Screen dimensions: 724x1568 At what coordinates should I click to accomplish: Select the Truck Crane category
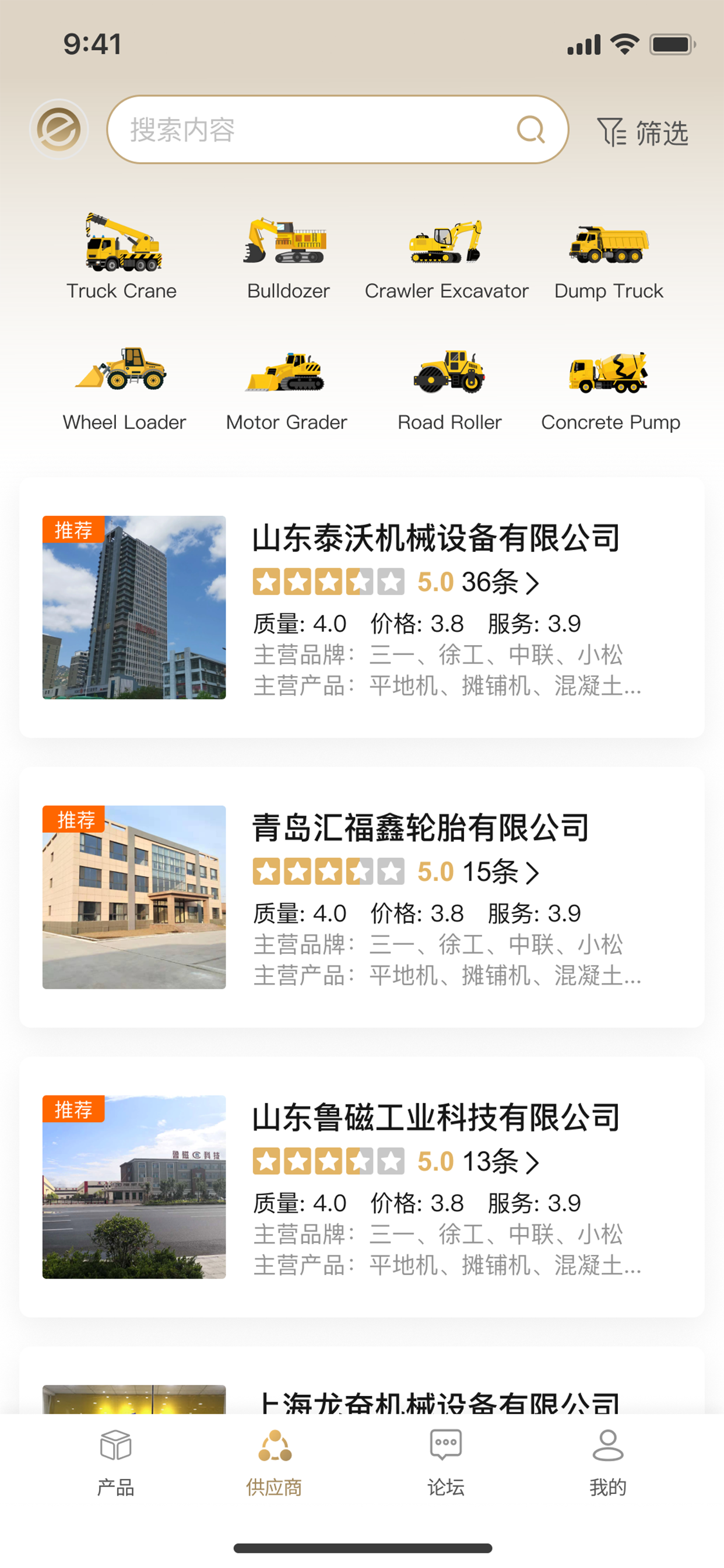click(122, 256)
